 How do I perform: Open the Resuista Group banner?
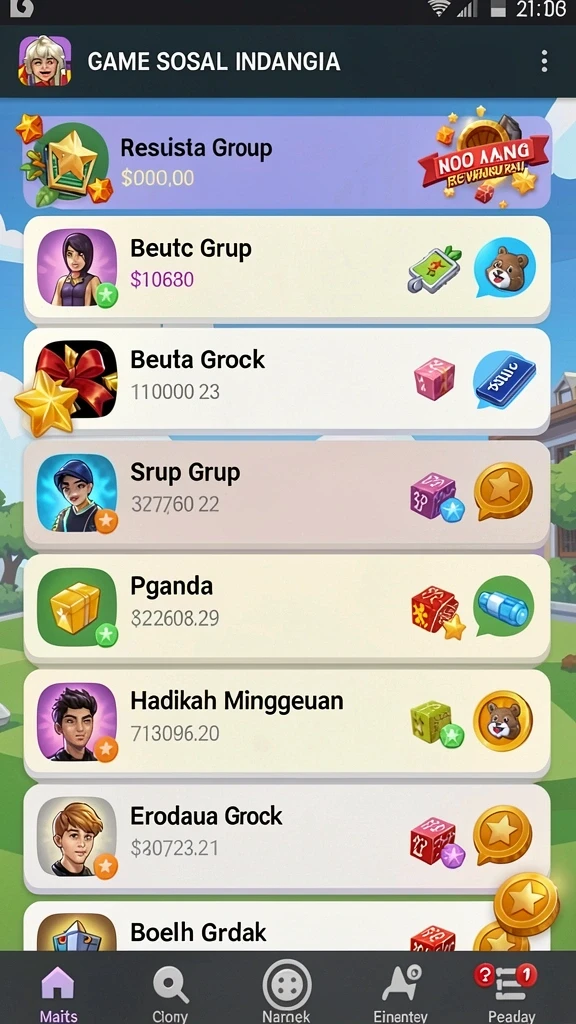pyautogui.click(x=287, y=163)
